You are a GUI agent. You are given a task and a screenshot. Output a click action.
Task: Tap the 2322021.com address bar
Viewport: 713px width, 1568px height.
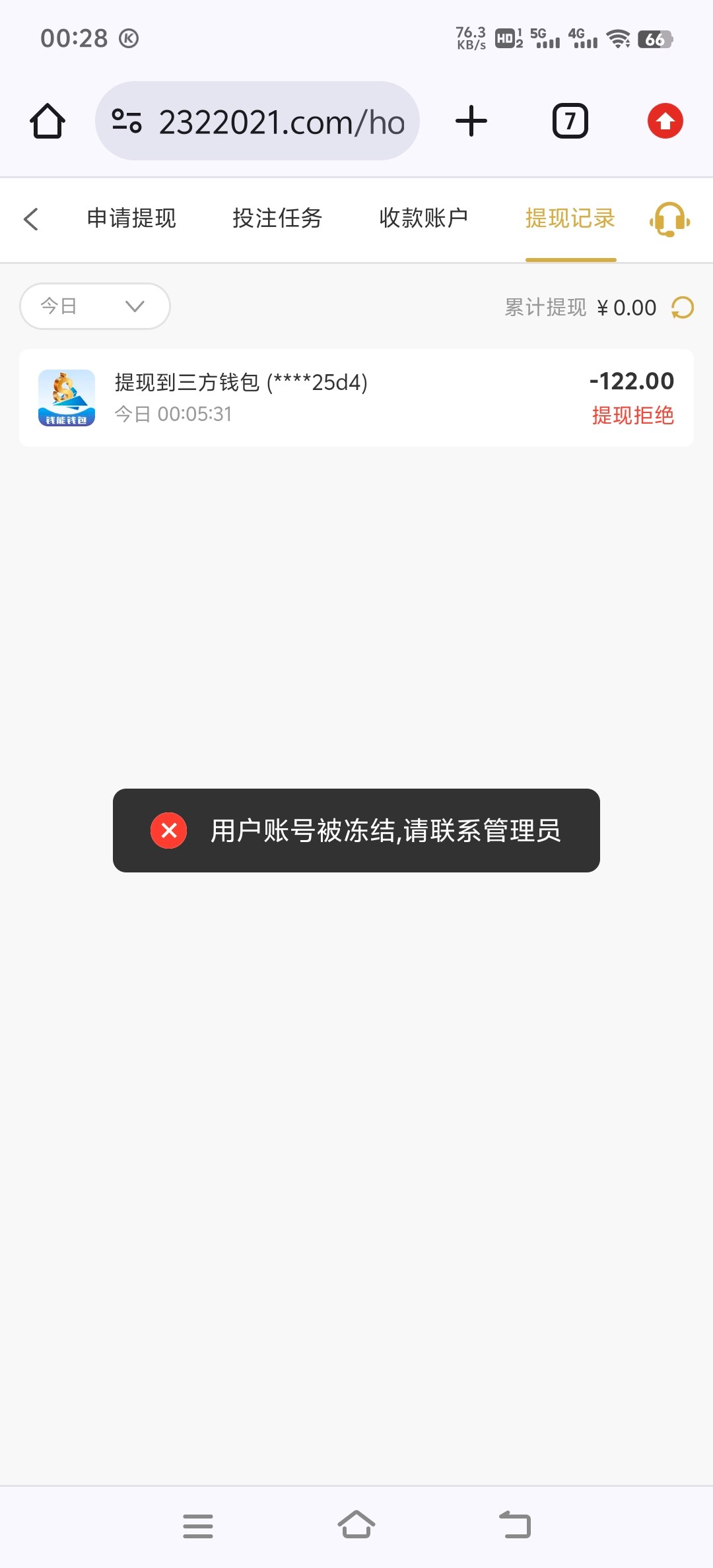257,121
